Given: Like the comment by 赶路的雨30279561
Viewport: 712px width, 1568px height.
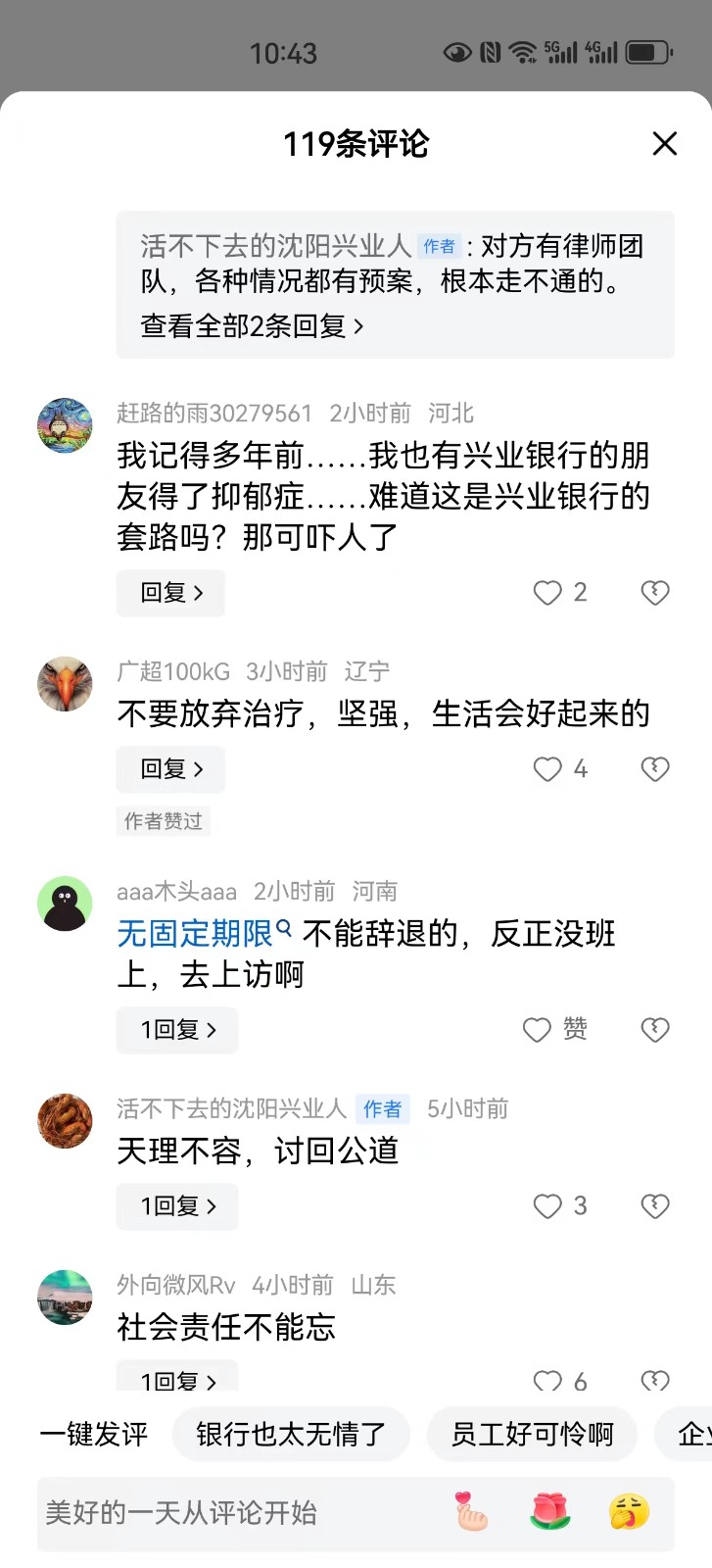Looking at the screenshot, I should [x=547, y=593].
